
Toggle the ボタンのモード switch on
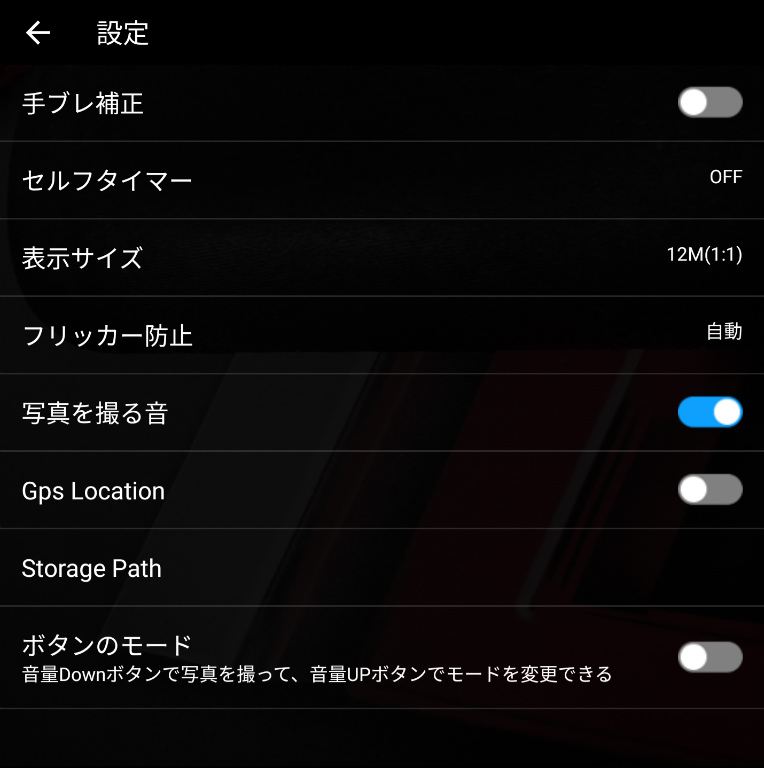point(710,657)
